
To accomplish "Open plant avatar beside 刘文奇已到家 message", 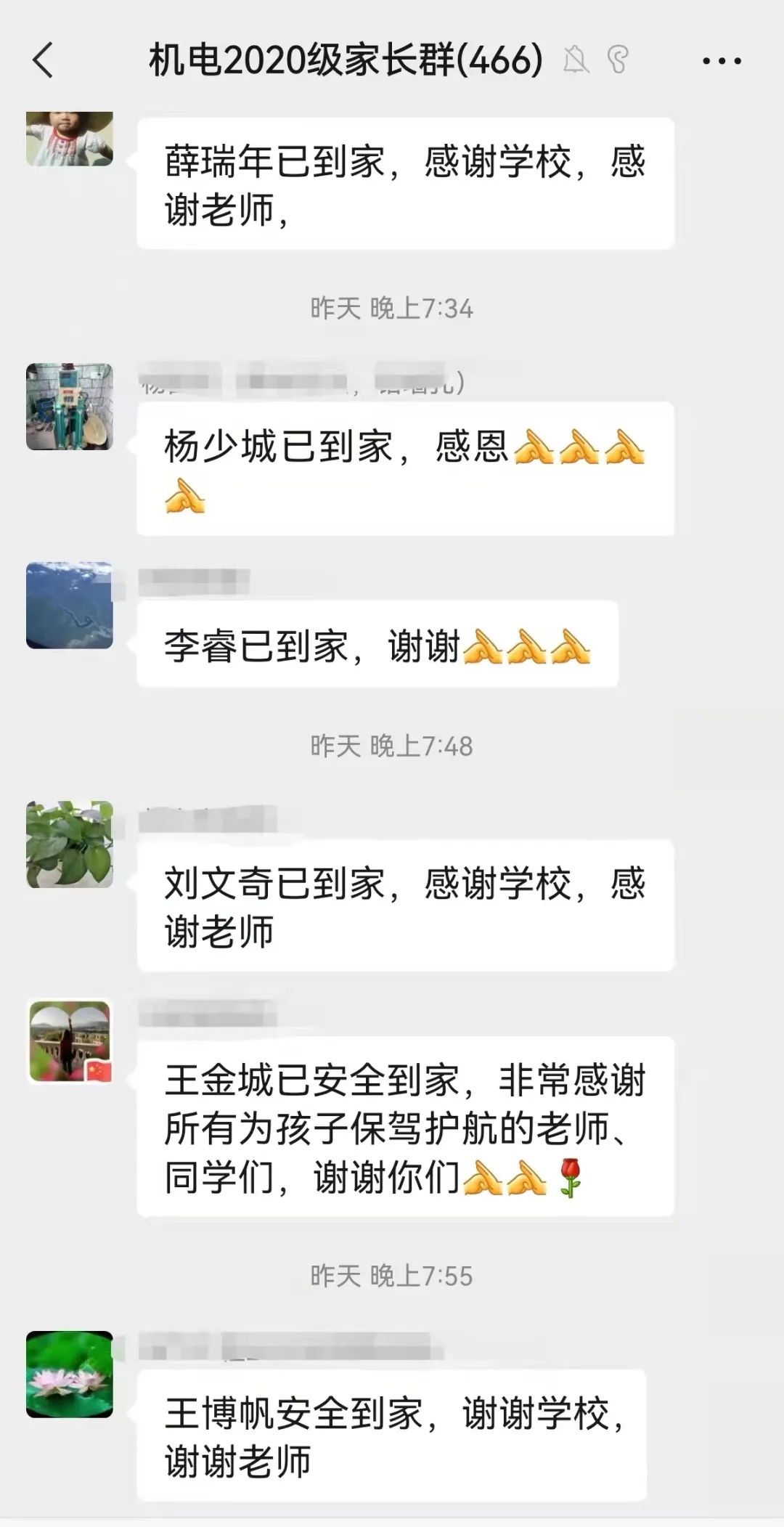I will coord(70,844).
